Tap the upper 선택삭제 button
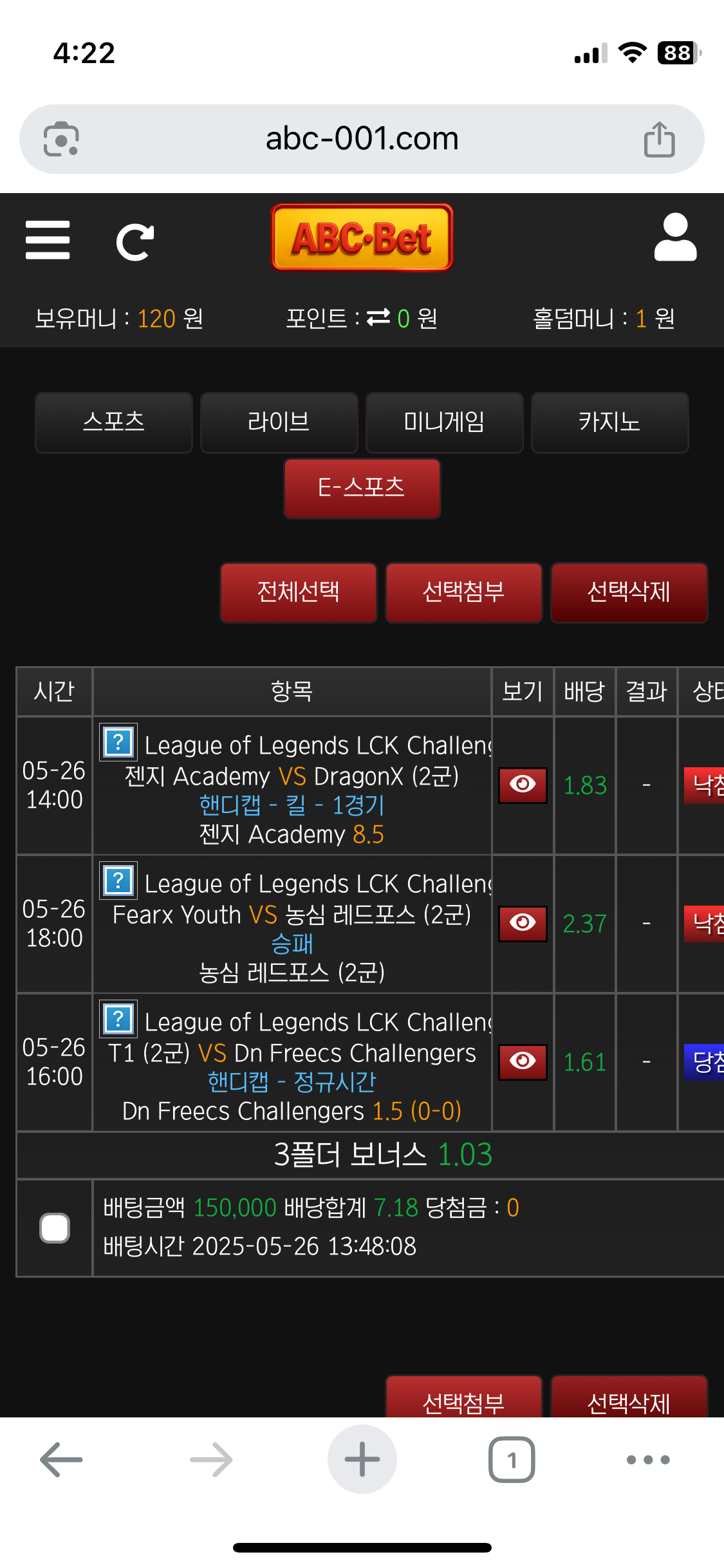Viewport: 724px width, 1568px height. tap(629, 592)
